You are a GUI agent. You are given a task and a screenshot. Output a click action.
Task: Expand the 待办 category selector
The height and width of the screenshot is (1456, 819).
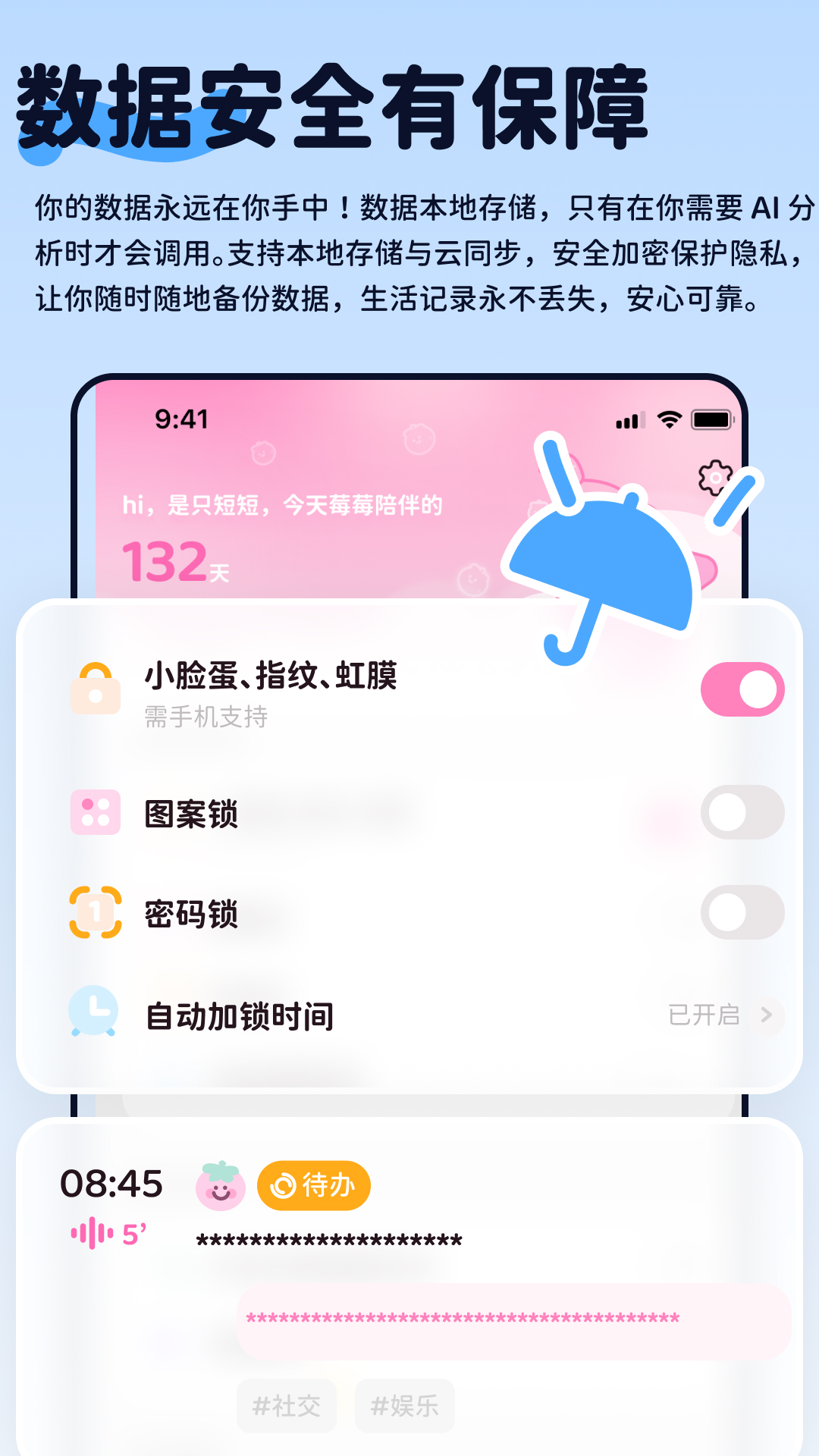click(313, 1185)
